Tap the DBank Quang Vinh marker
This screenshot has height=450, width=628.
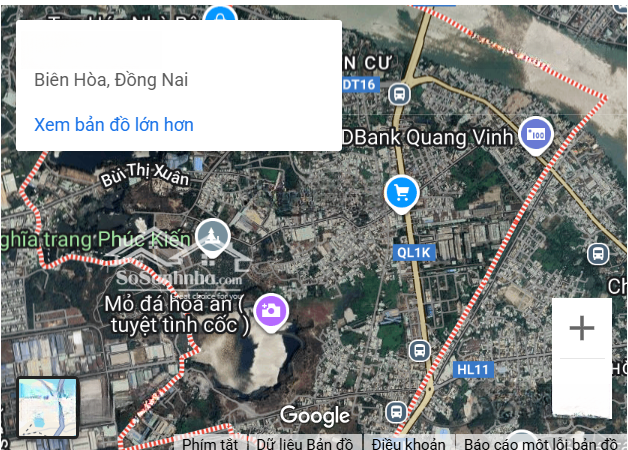[x=537, y=134]
